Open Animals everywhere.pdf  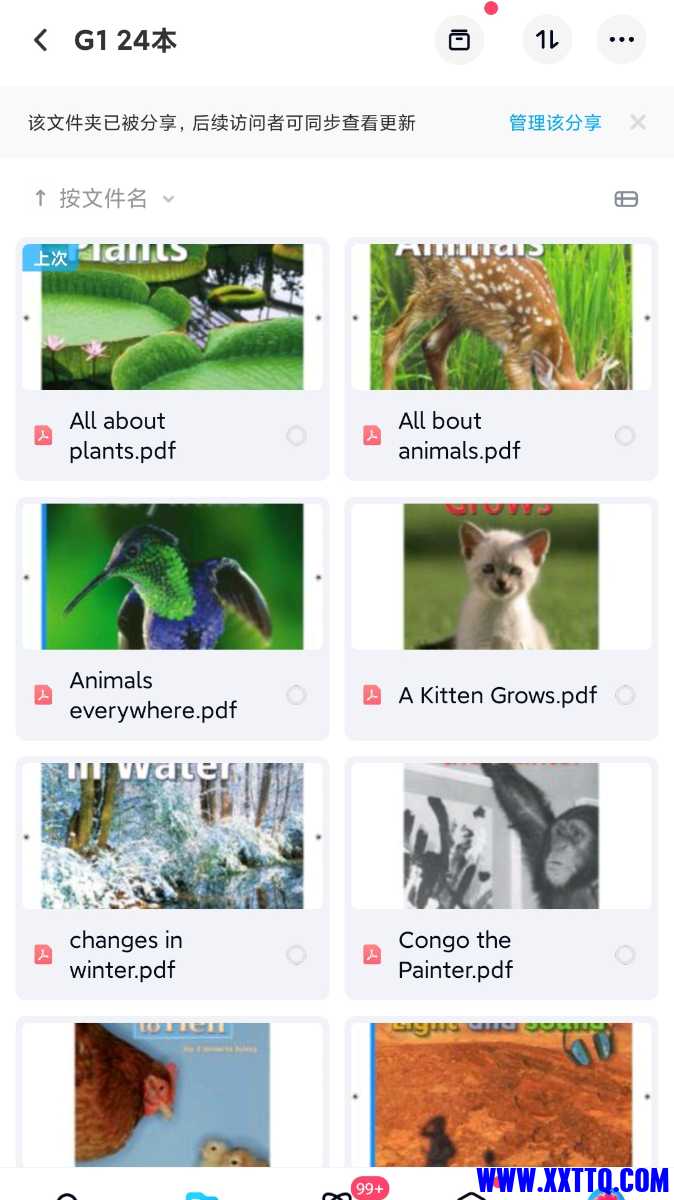click(172, 576)
